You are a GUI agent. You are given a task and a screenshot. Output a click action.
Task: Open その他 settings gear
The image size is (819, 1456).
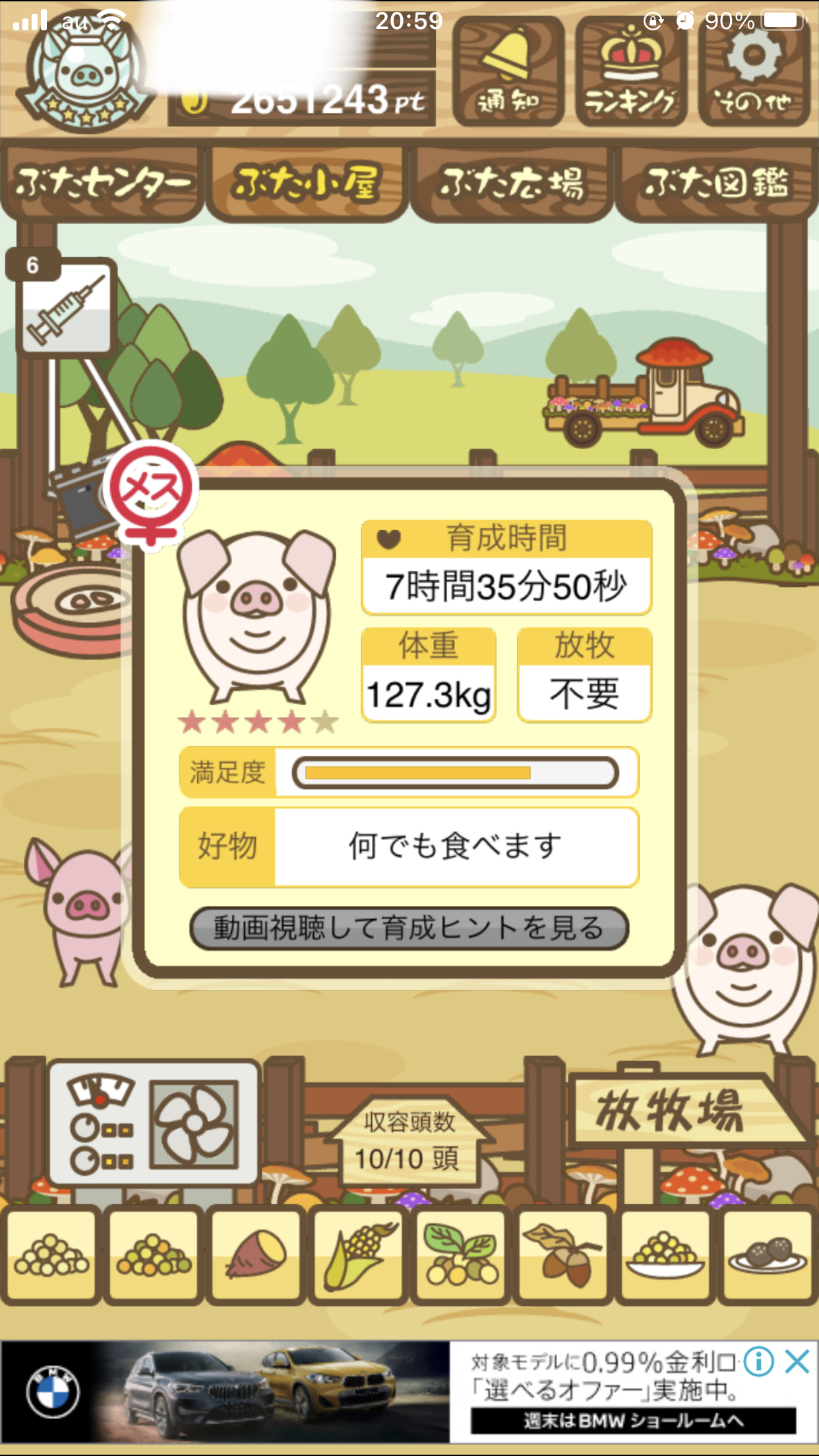(754, 71)
